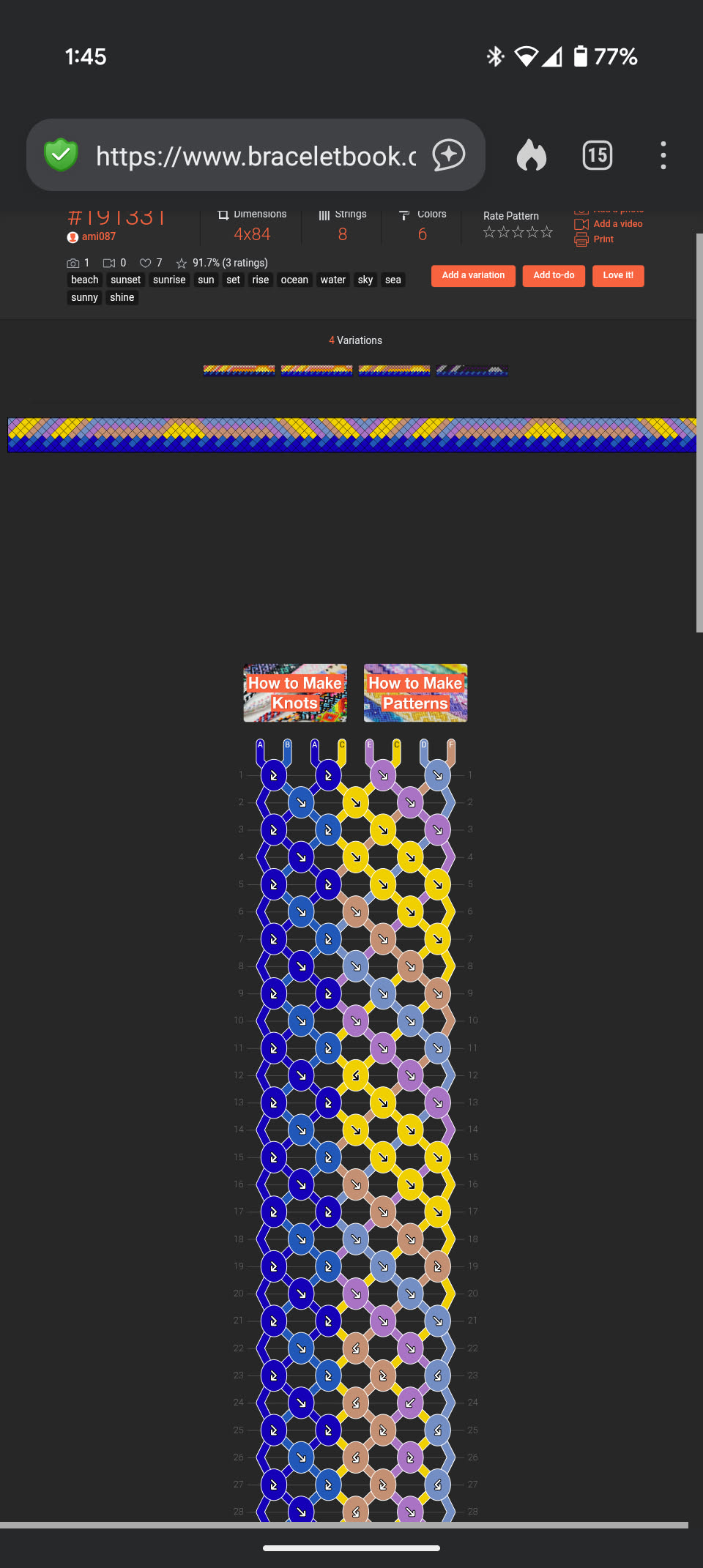This screenshot has height=1568, width=703.
Task: Open the AI chat sparkle icon
Action: point(448,155)
